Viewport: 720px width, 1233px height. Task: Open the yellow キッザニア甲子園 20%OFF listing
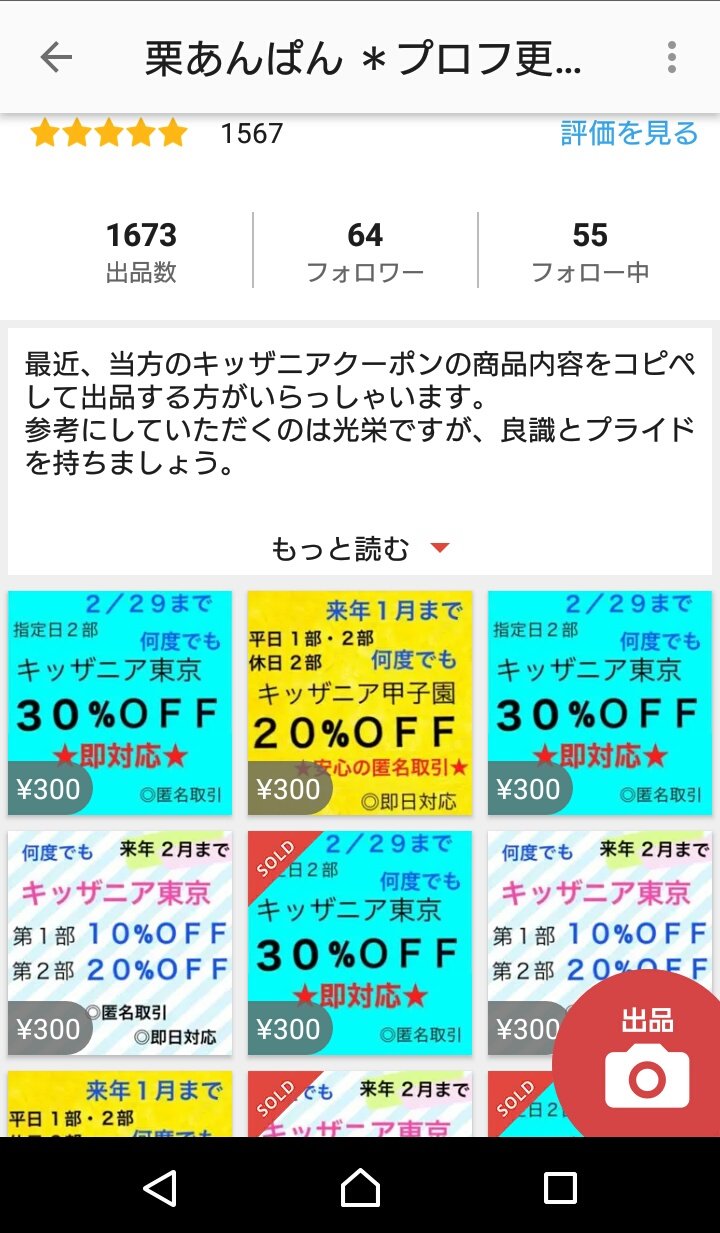360,703
